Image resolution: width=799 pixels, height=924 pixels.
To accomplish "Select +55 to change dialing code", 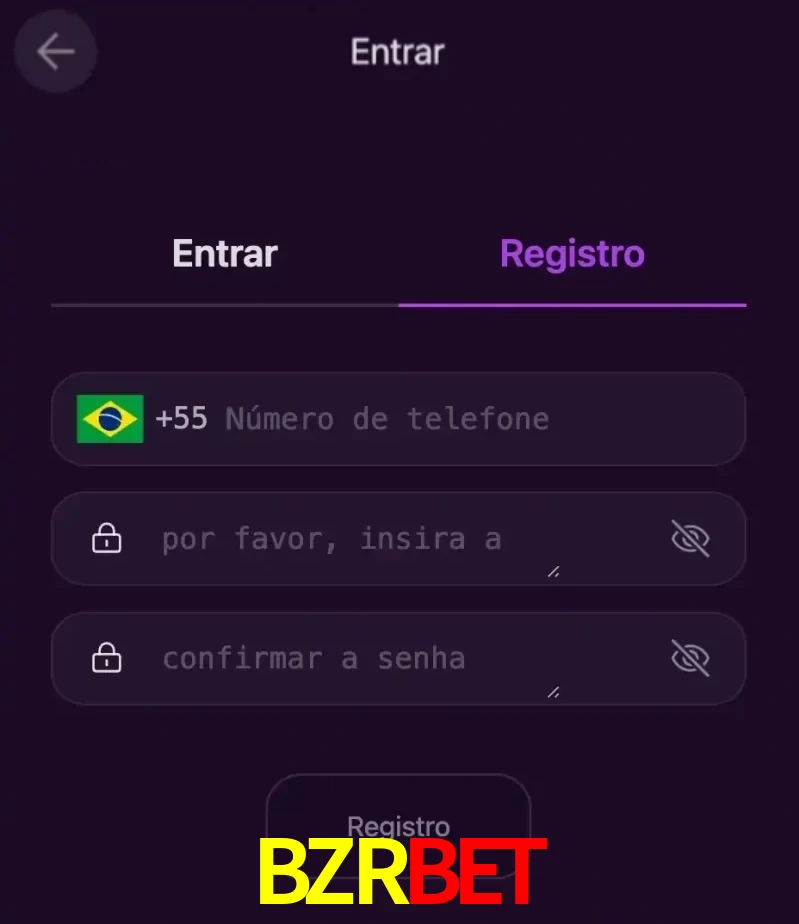I will tap(183, 419).
